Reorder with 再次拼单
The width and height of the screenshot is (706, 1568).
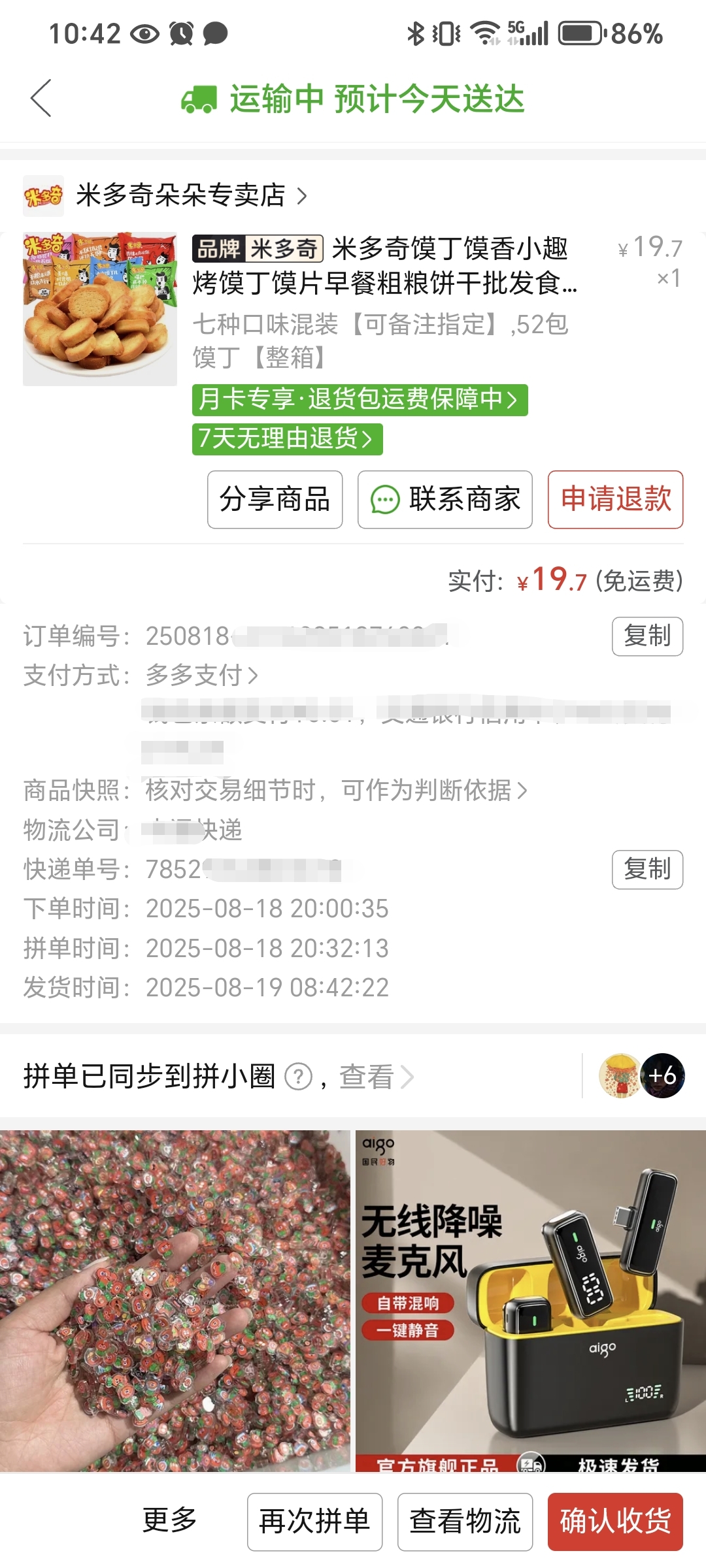click(314, 1522)
